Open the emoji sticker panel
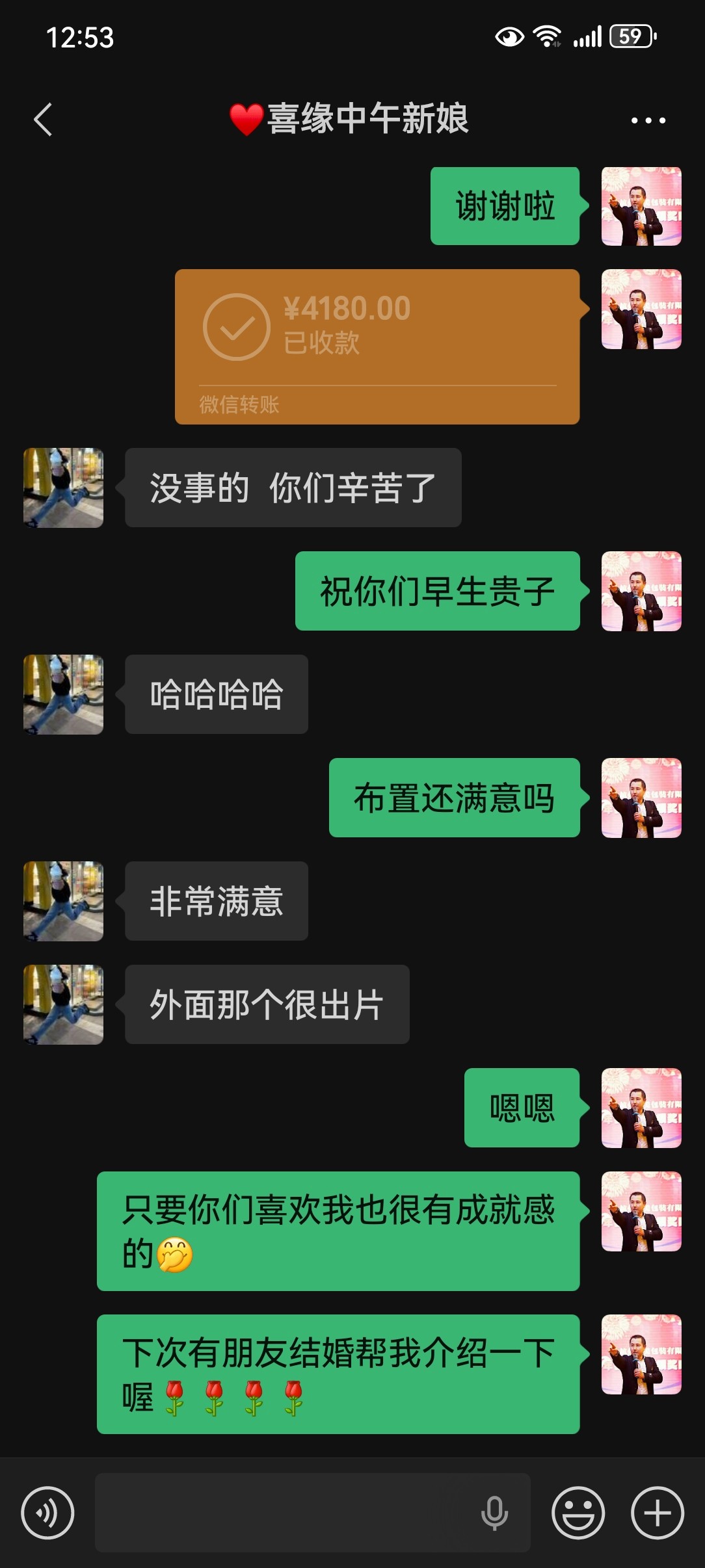 578,1513
